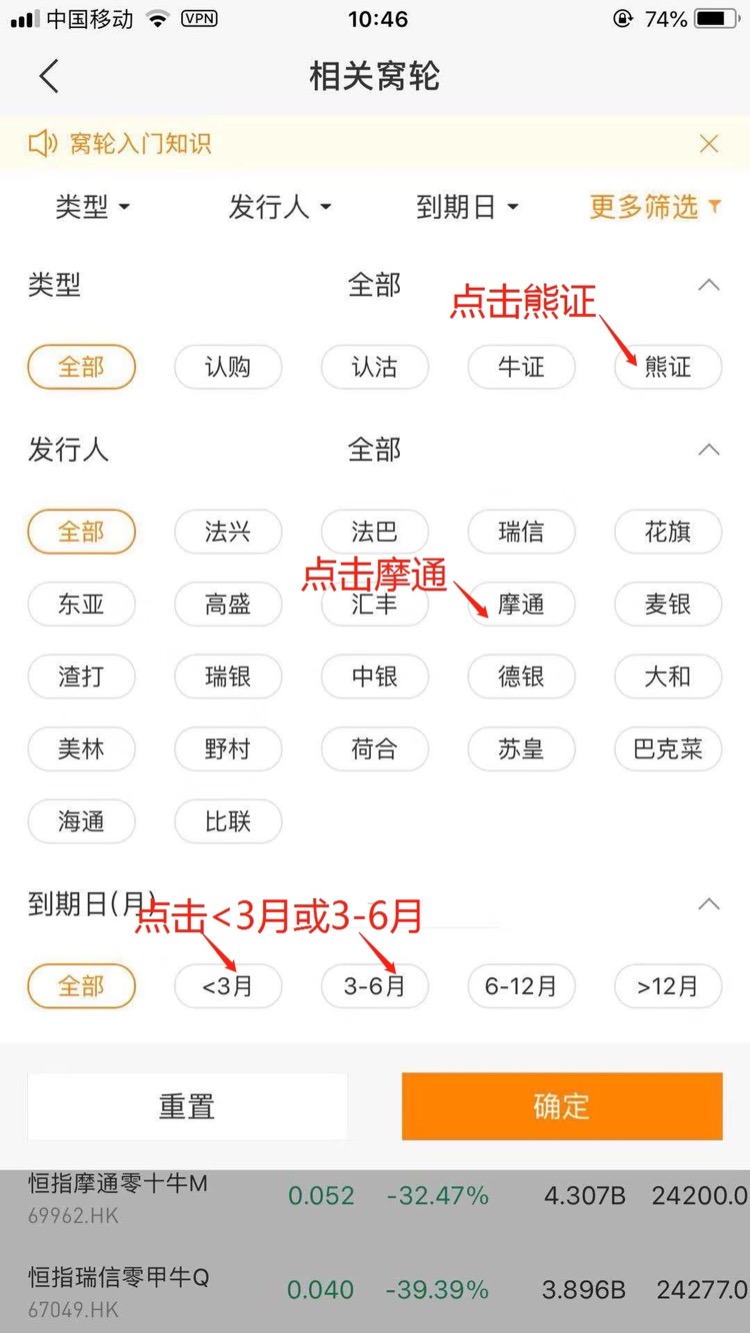Reset filters with 重置
The height and width of the screenshot is (1333, 750).
point(187,1106)
